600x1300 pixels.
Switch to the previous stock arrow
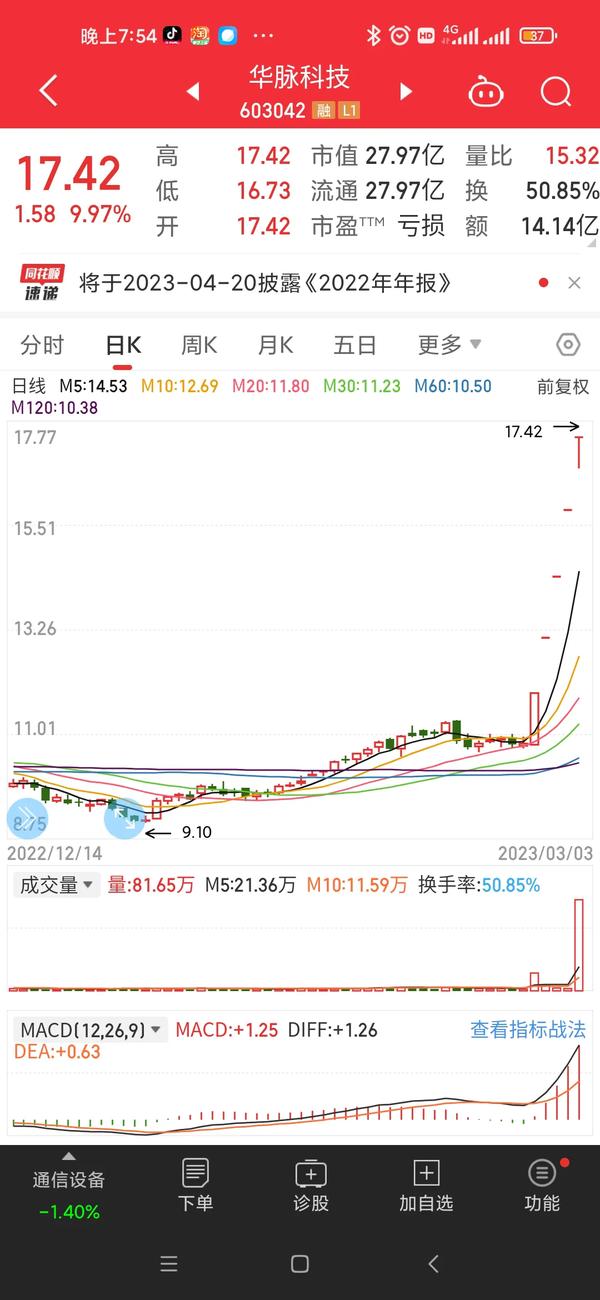click(x=193, y=92)
